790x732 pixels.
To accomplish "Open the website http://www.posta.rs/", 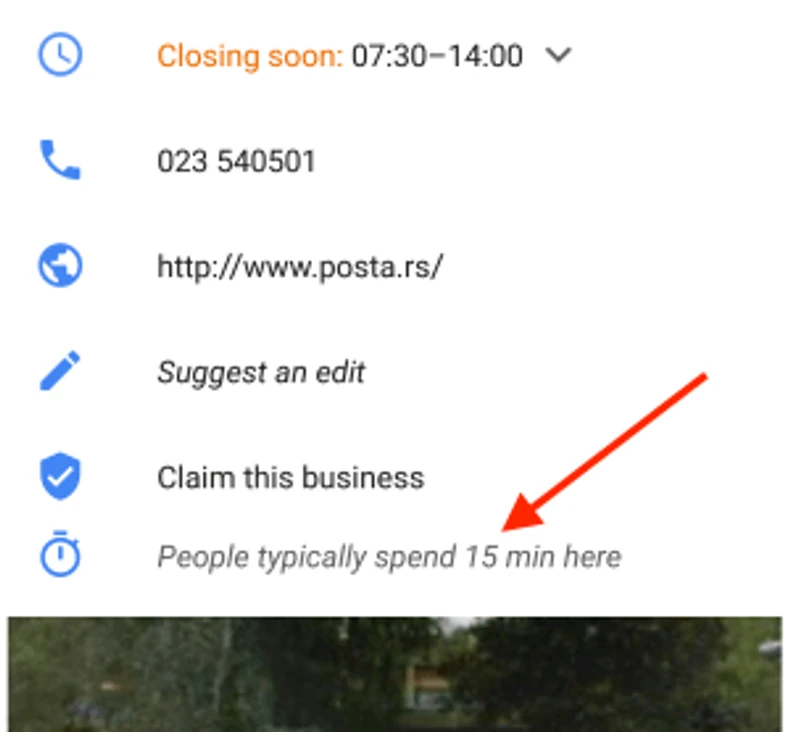I will pyautogui.click(x=299, y=266).
